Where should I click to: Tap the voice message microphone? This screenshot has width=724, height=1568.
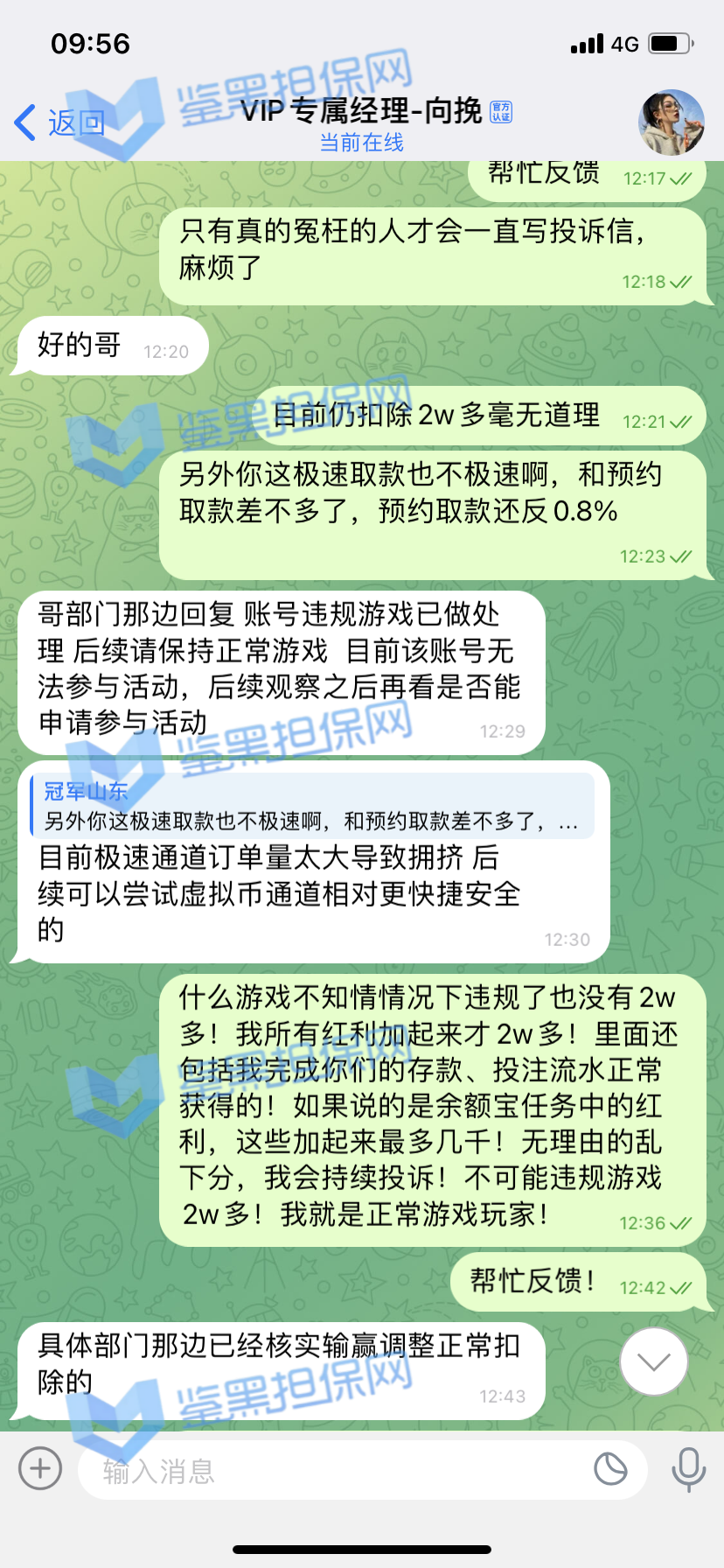[x=688, y=1469]
